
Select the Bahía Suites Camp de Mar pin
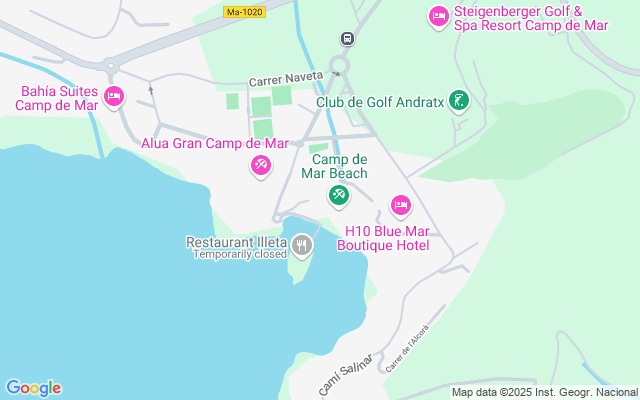click(114, 98)
